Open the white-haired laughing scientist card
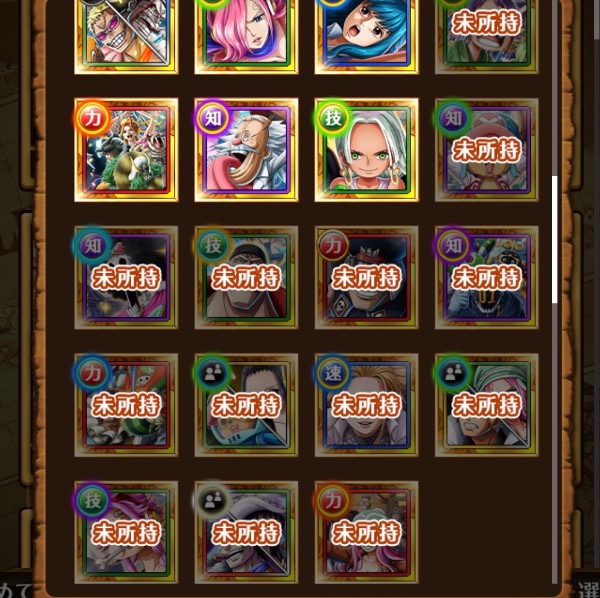The width and height of the screenshot is (600, 598). point(246,150)
